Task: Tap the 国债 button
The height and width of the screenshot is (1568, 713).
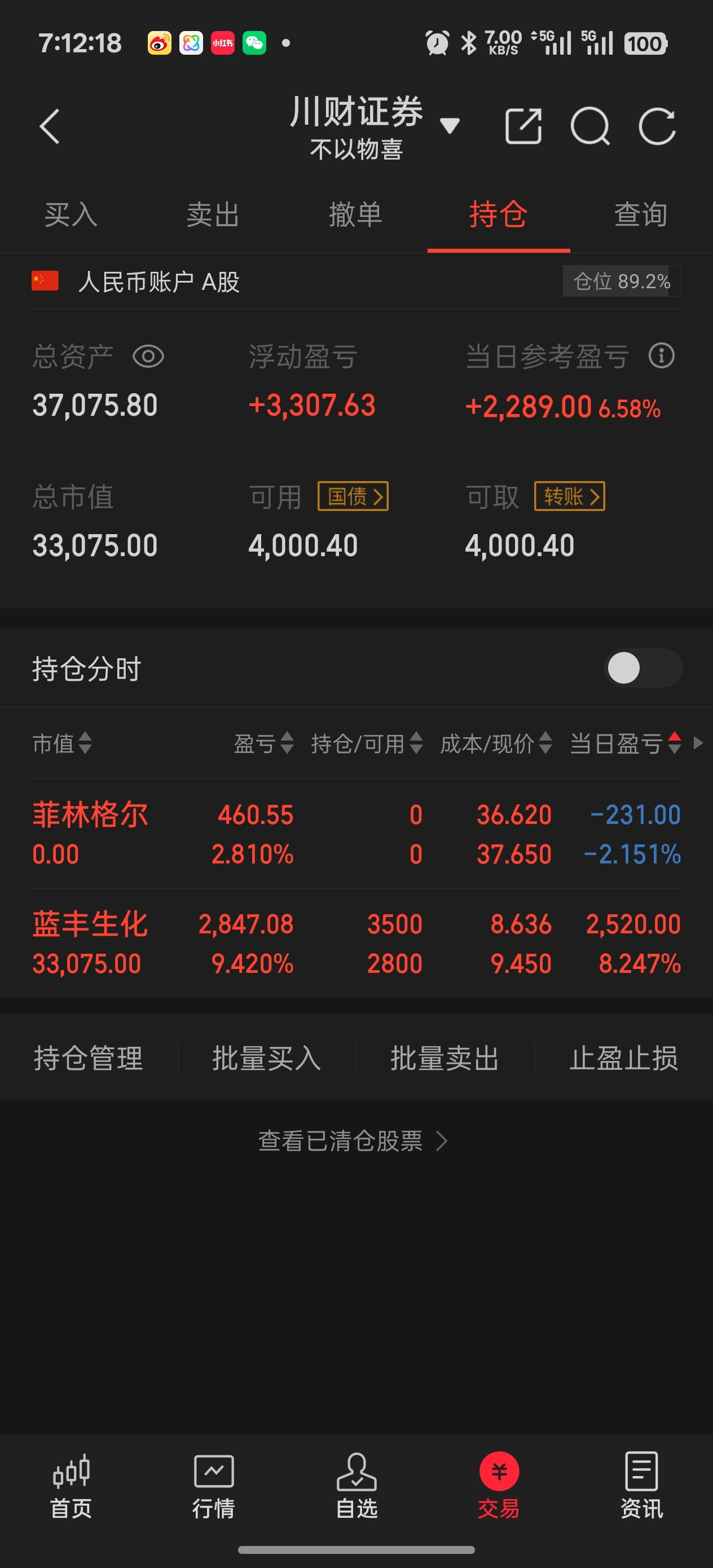Action: coord(353,497)
